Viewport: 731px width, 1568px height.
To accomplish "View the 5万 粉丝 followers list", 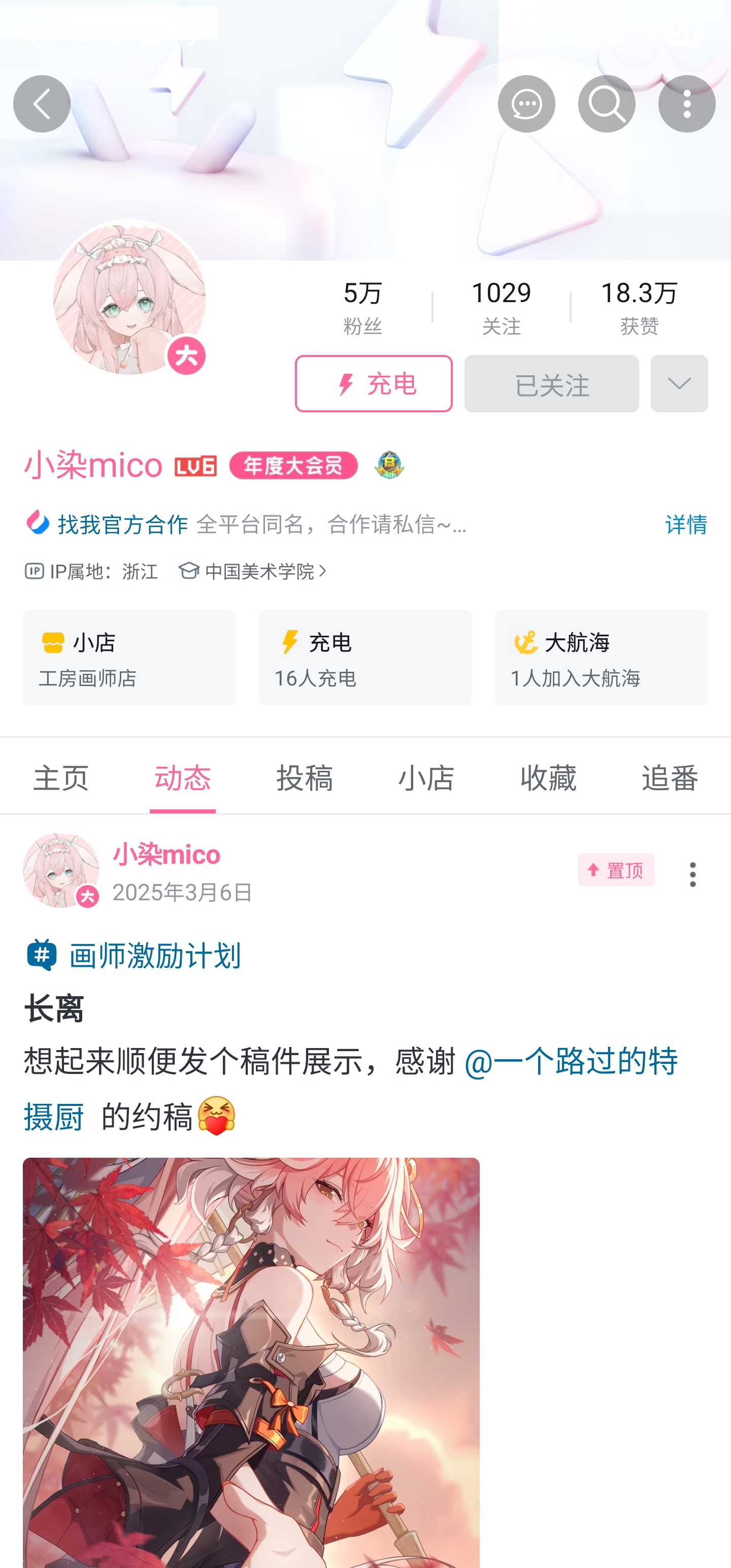I will pos(362,307).
